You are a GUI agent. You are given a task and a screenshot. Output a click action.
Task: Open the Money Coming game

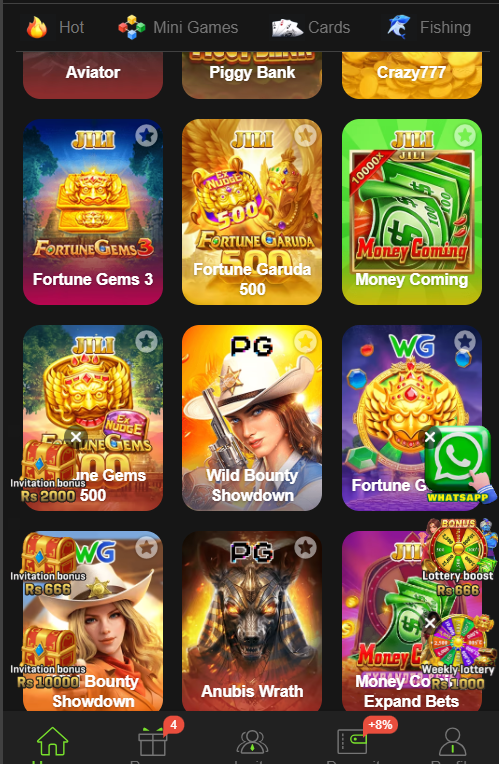pos(412,212)
